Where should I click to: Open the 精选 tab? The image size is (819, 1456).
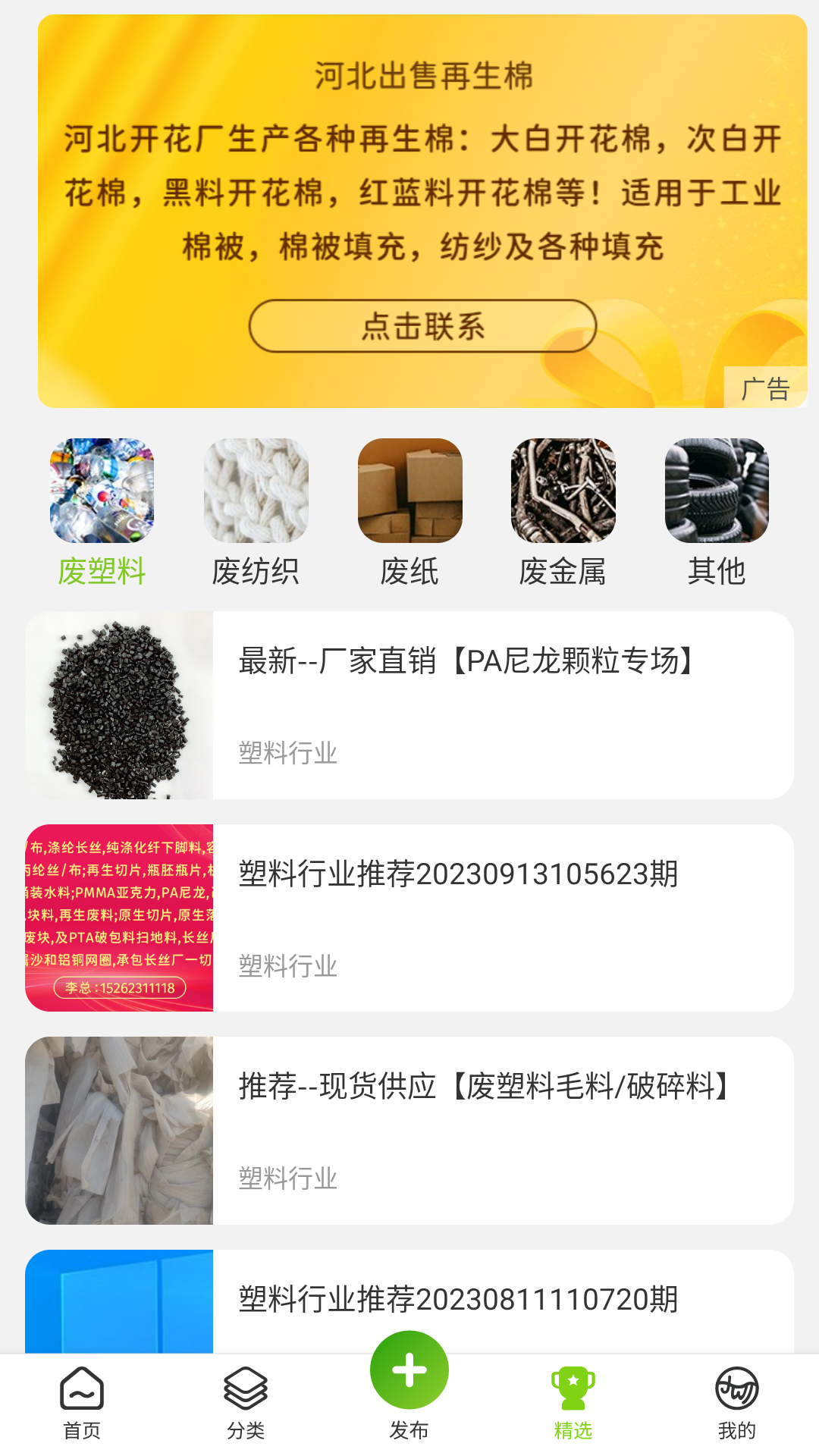tap(573, 1403)
